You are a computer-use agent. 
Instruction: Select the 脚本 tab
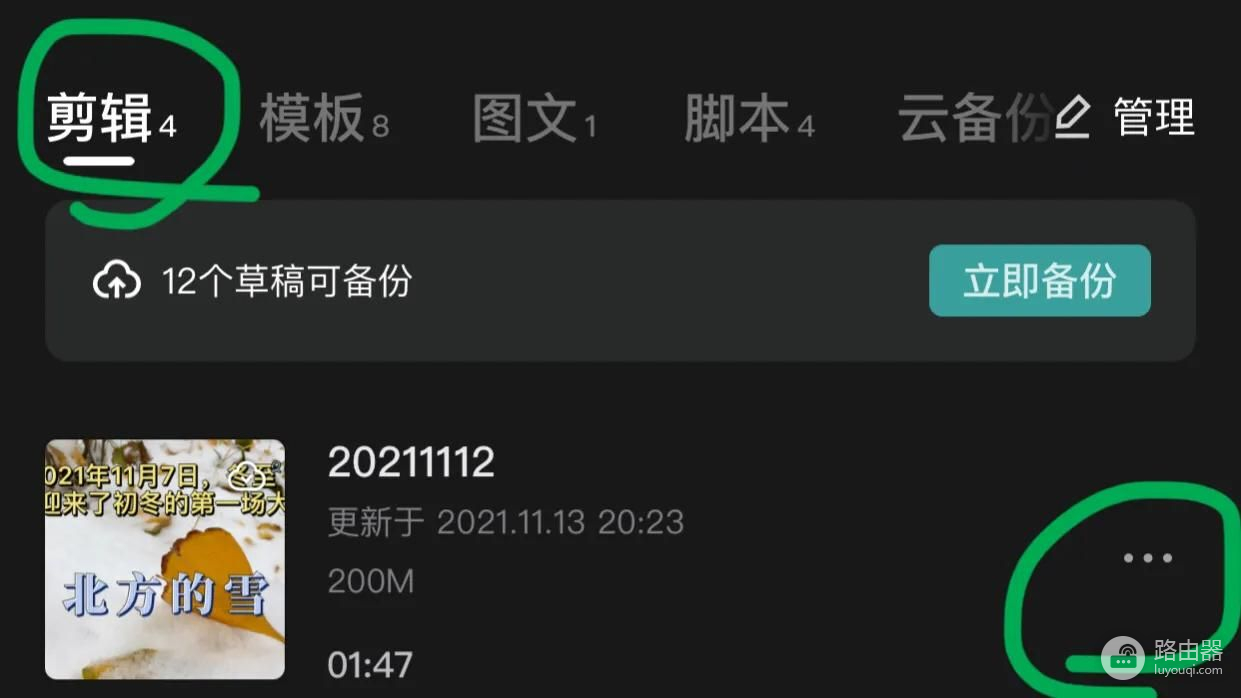click(737, 118)
